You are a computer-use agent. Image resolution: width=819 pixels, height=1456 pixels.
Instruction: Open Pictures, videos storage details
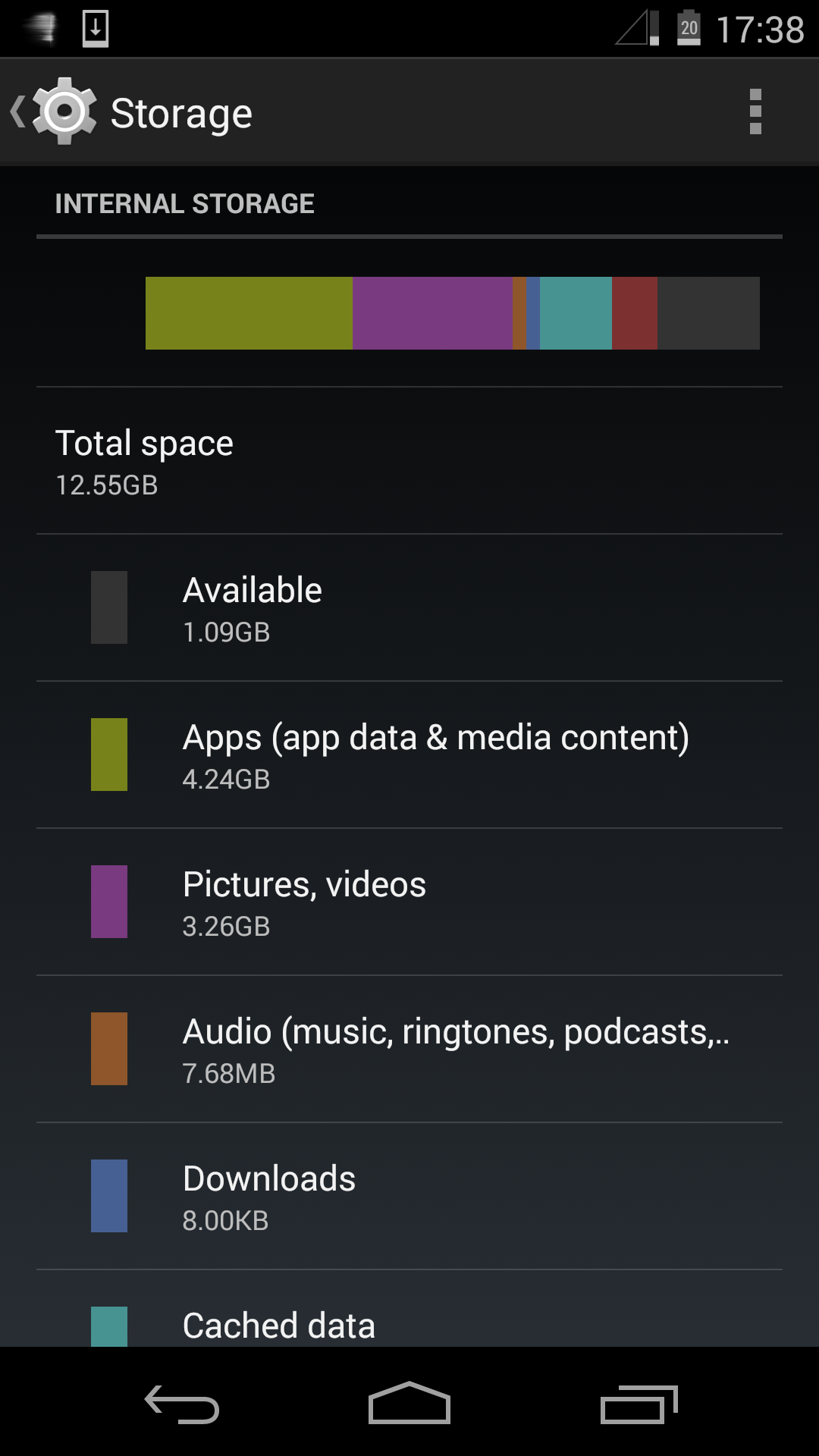tap(409, 902)
